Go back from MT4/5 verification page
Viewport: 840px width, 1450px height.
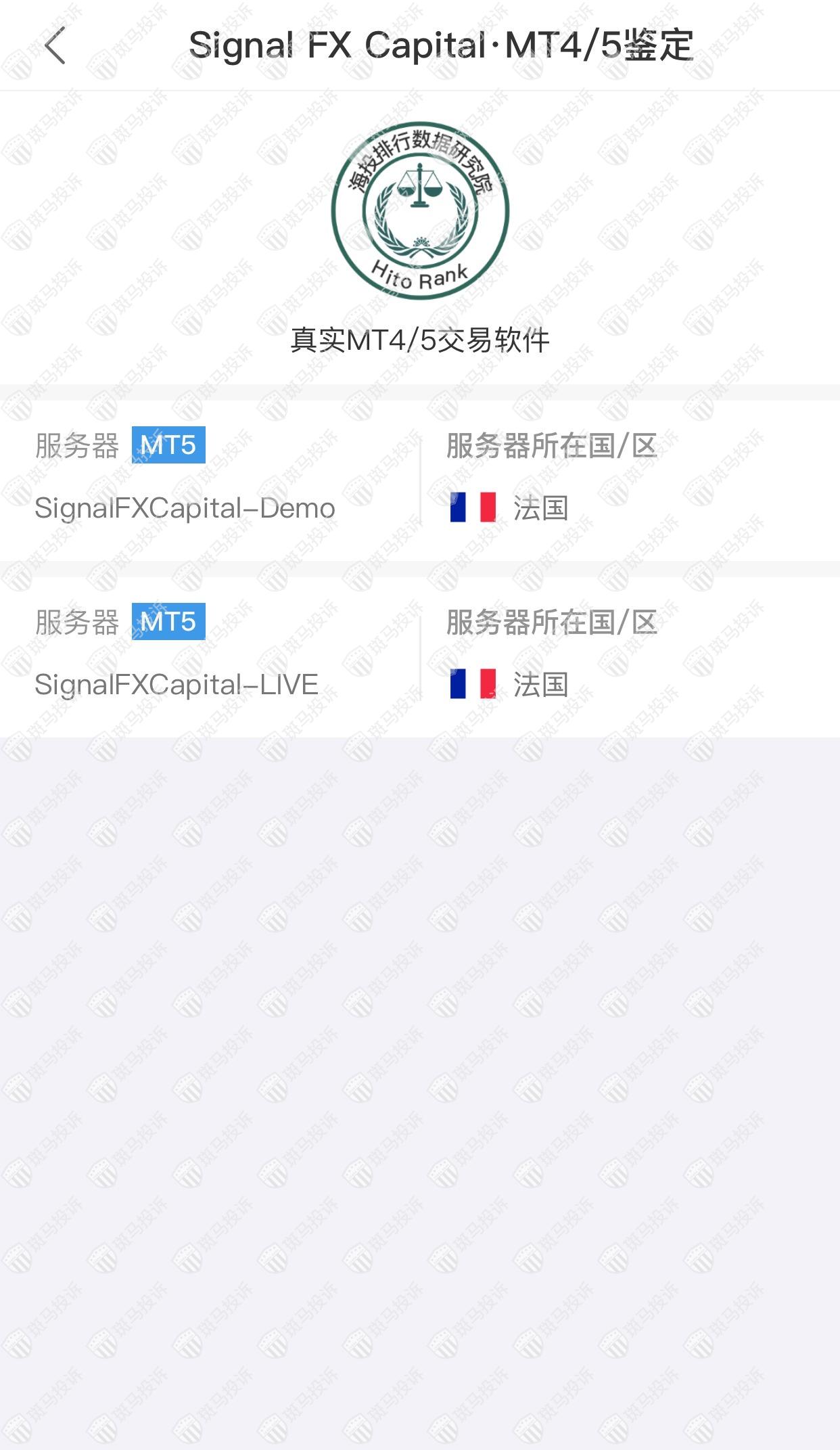tap(55, 46)
